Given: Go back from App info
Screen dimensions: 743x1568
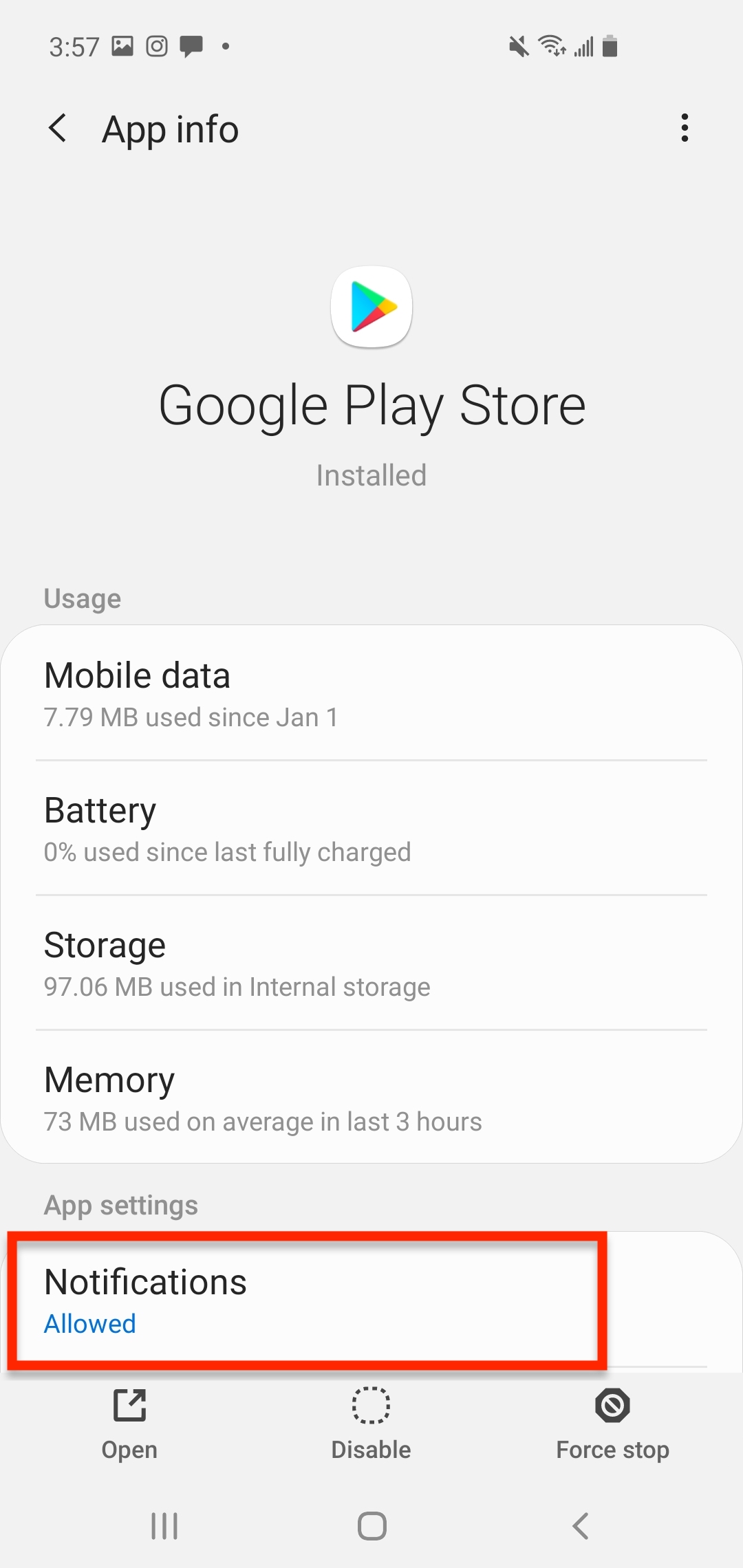Looking at the screenshot, I should click(x=58, y=129).
